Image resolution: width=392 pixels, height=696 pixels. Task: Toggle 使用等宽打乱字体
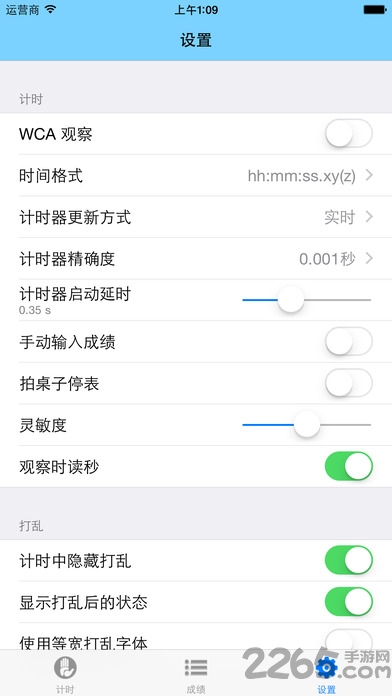click(348, 640)
